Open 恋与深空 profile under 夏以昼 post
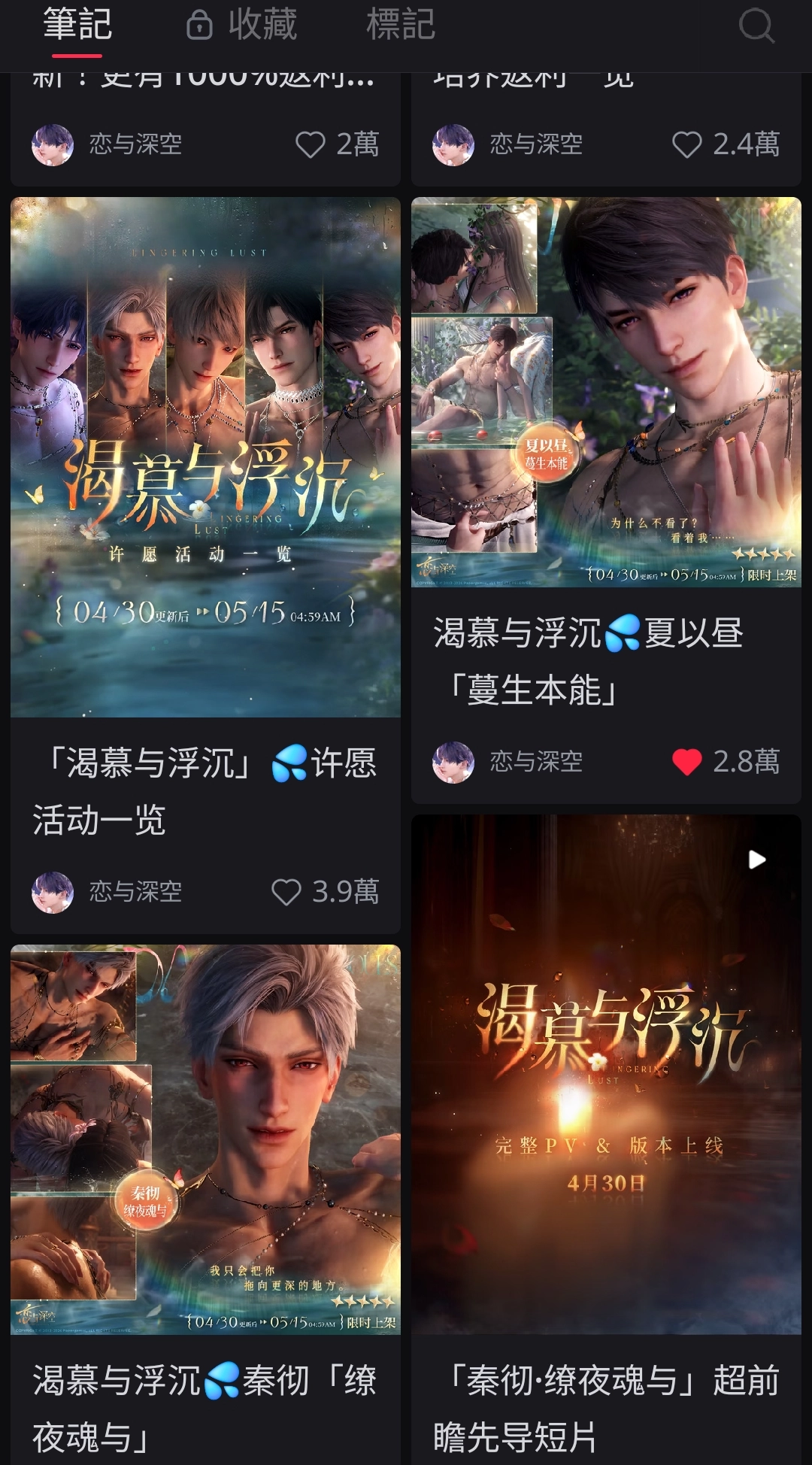Image resolution: width=812 pixels, height=1465 pixels. click(x=507, y=762)
